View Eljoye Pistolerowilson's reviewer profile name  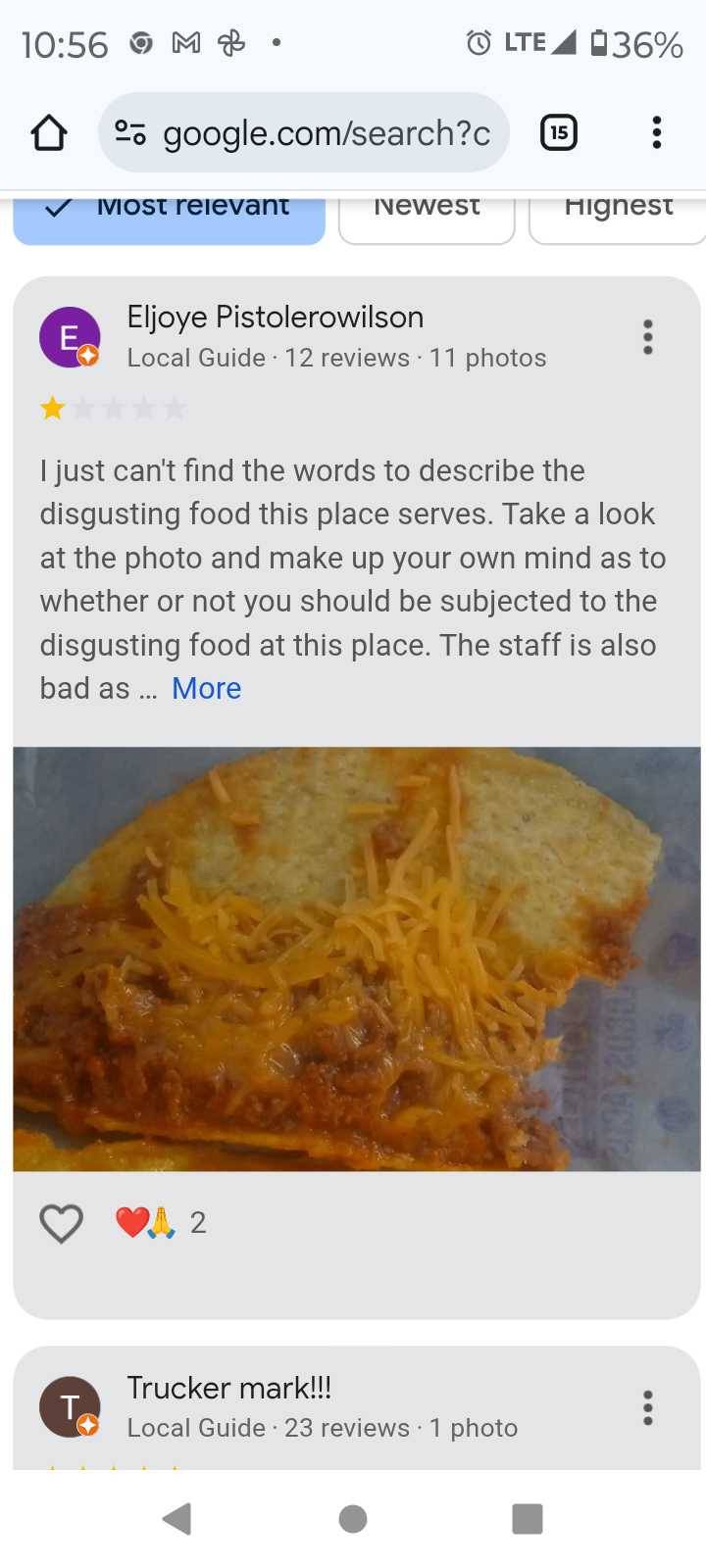coord(276,318)
